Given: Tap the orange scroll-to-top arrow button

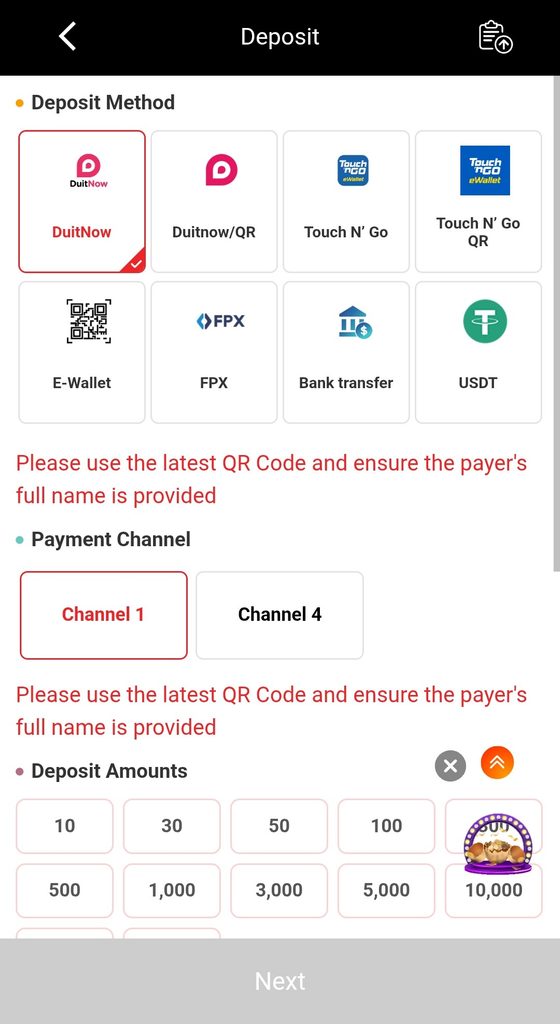Looking at the screenshot, I should [497, 763].
